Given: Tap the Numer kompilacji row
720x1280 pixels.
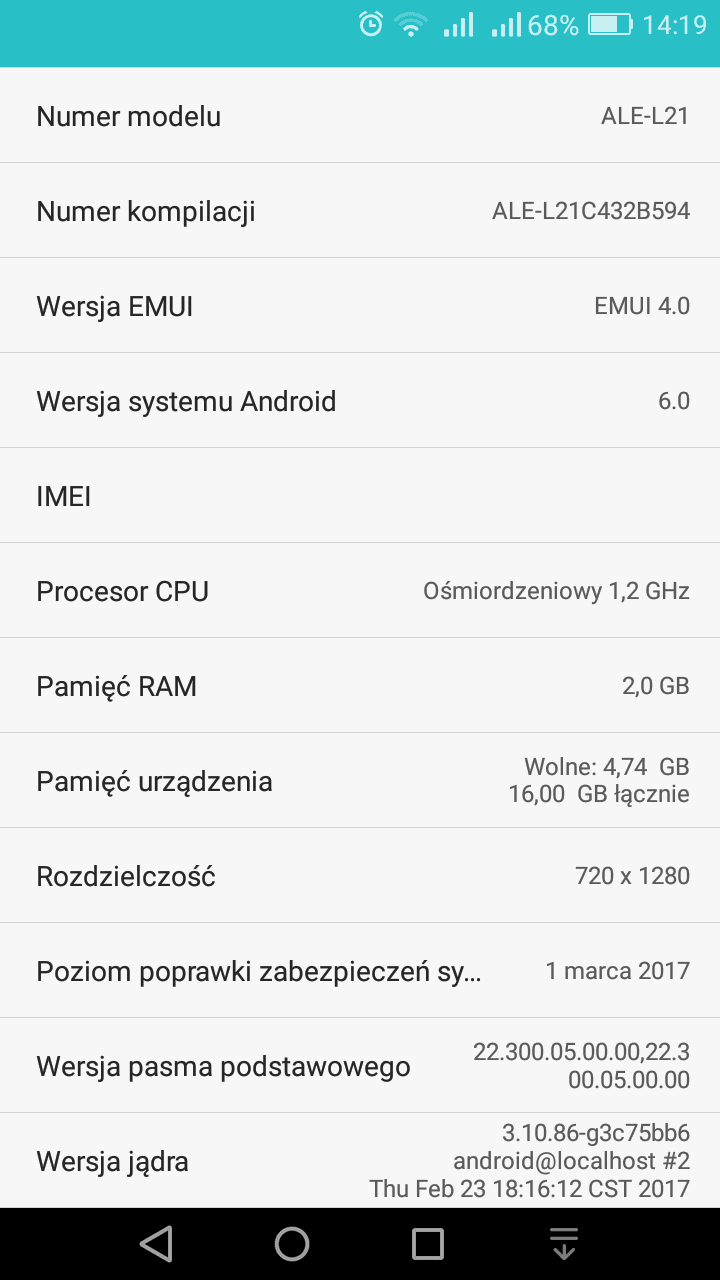Looking at the screenshot, I should point(360,210).
